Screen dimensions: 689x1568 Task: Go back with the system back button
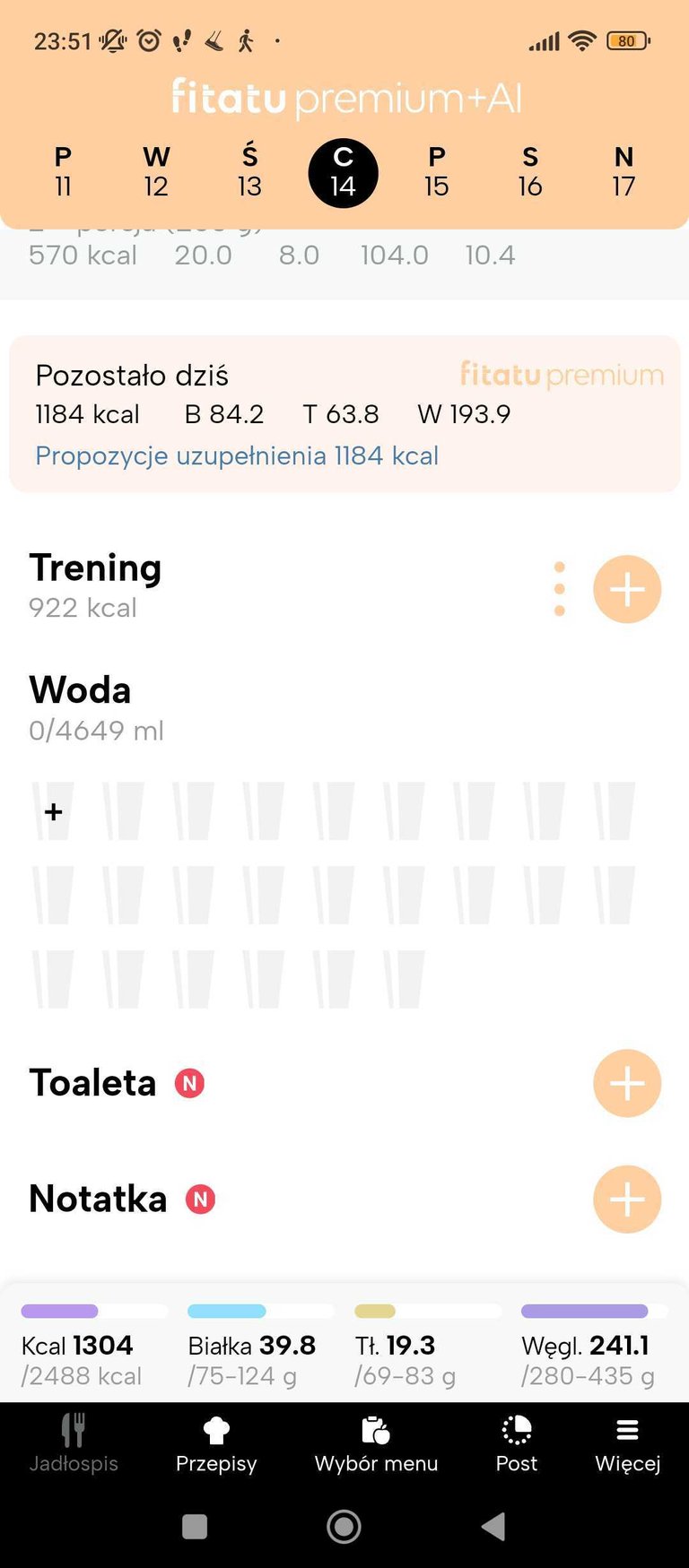[x=493, y=1527]
